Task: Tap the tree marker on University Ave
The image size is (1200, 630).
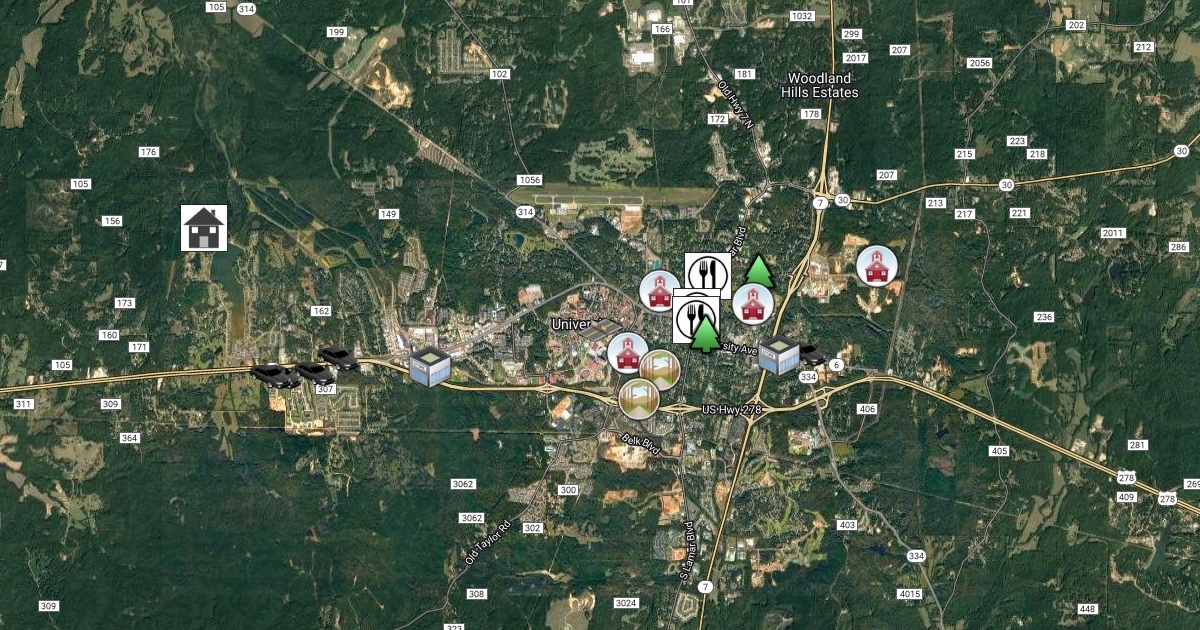Action: (x=706, y=334)
